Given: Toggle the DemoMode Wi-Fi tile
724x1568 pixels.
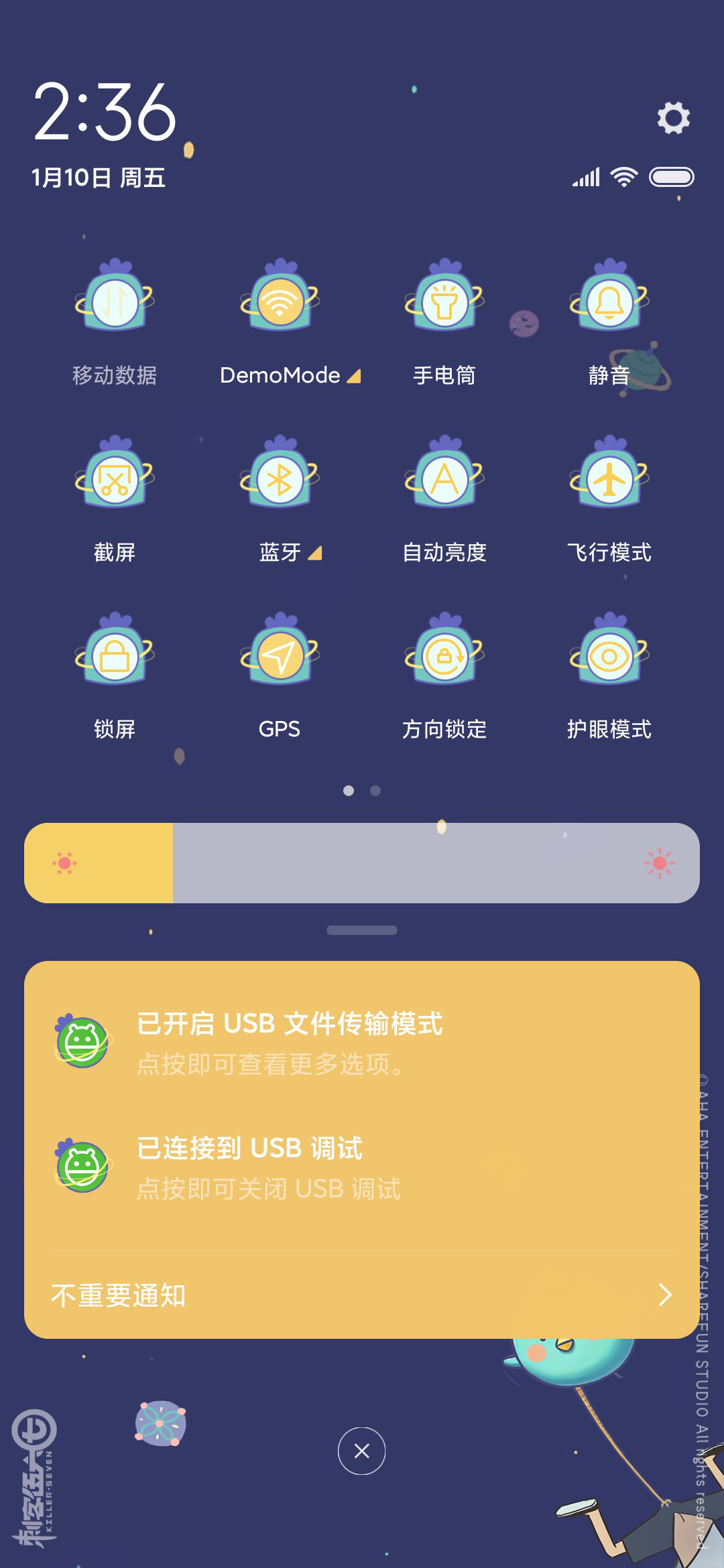Looking at the screenshot, I should (x=280, y=303).
